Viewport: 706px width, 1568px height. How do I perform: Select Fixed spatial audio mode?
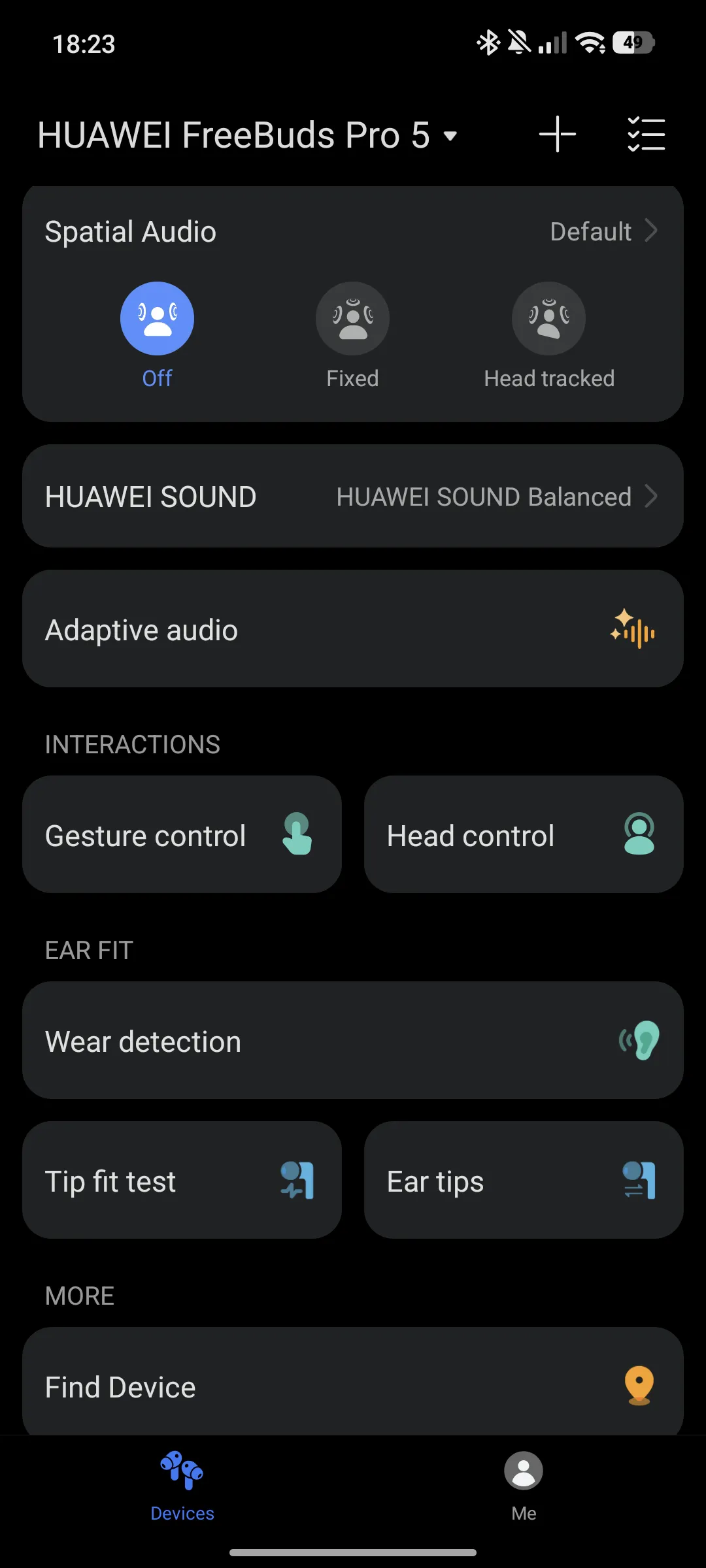pos(352,319)
